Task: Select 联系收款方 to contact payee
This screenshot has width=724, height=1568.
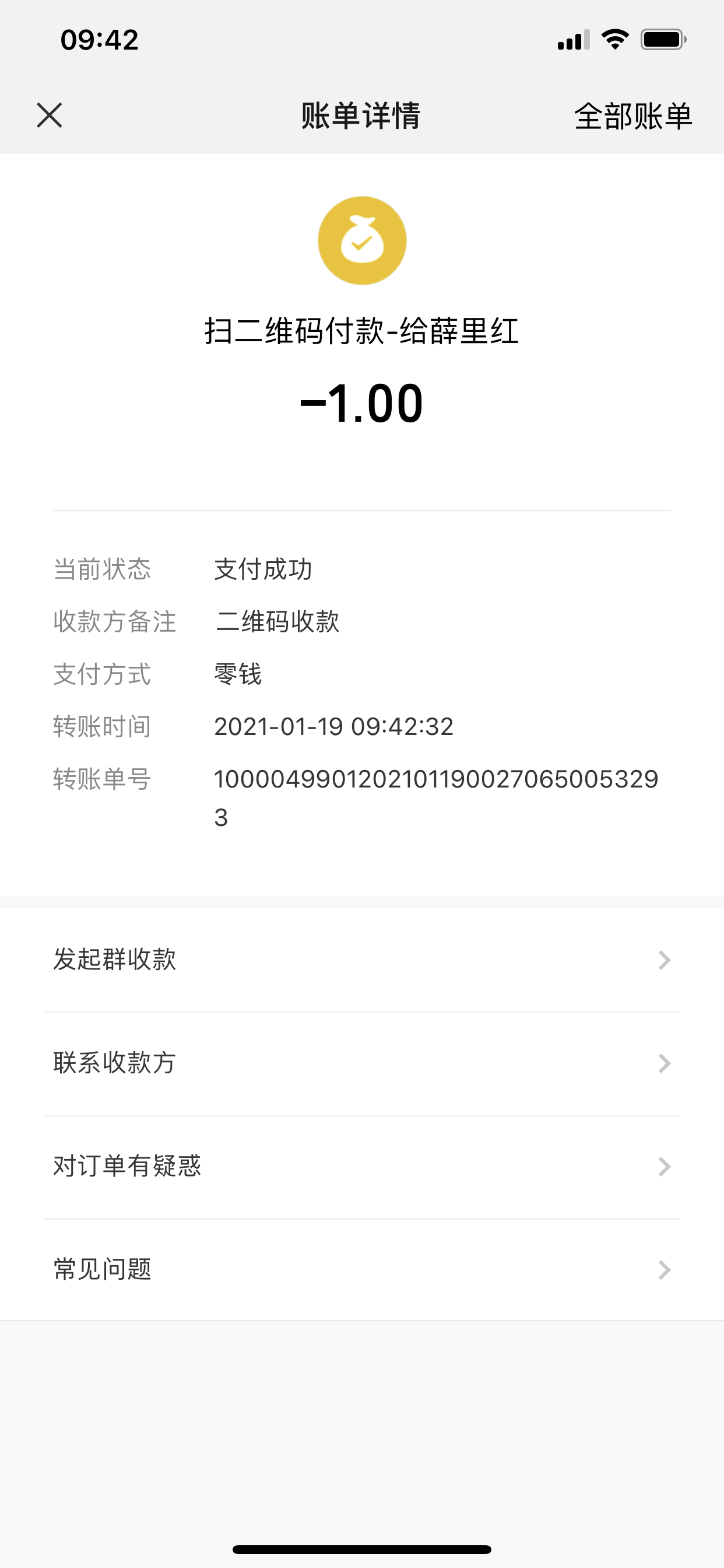Action: [x=361, y=1063]
